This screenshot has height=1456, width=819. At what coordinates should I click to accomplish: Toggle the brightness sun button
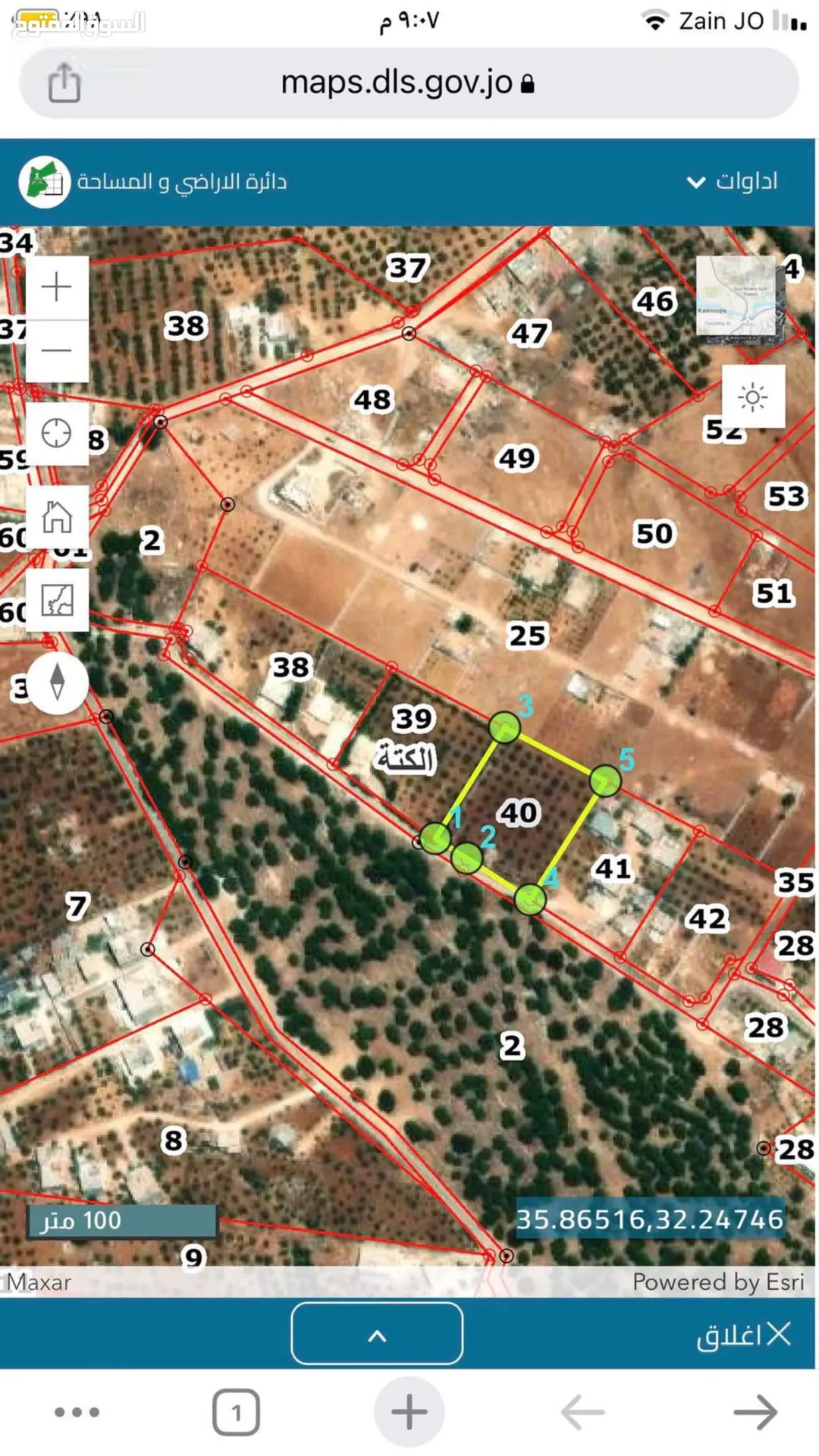point(753,397)
